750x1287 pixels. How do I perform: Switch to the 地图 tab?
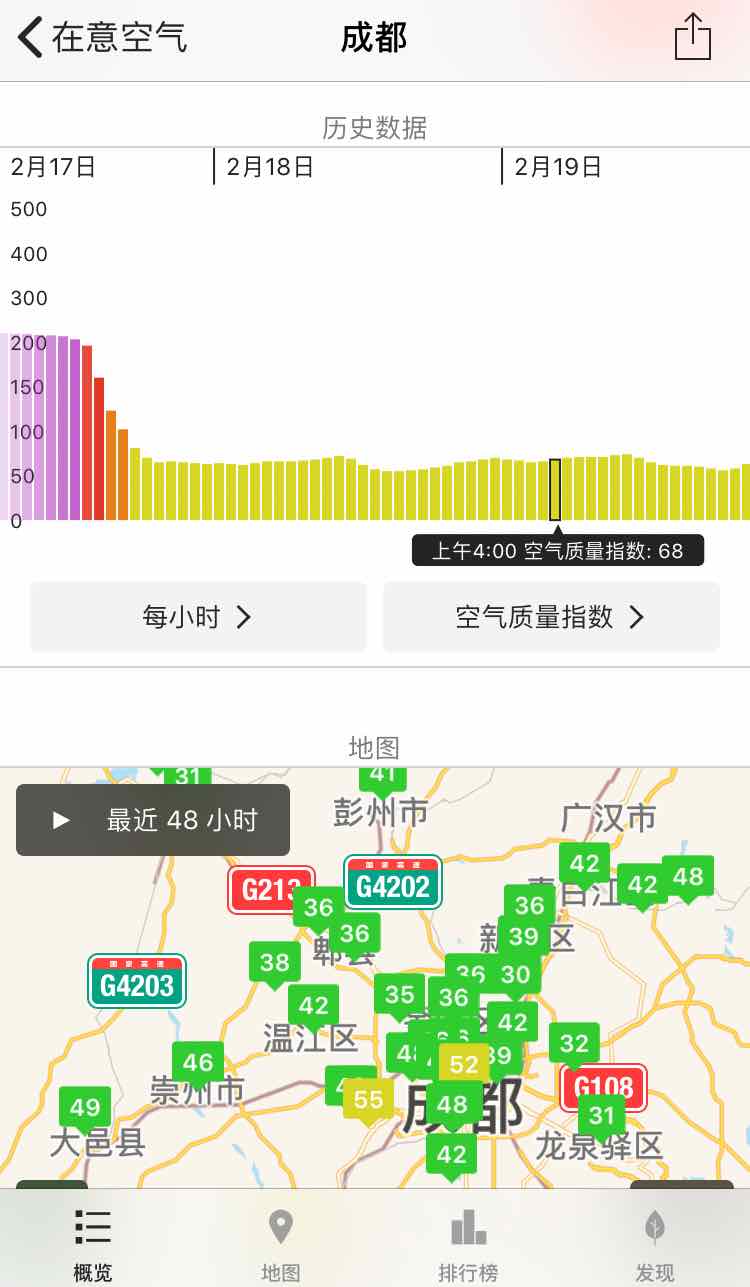(x=280, y=1245)
